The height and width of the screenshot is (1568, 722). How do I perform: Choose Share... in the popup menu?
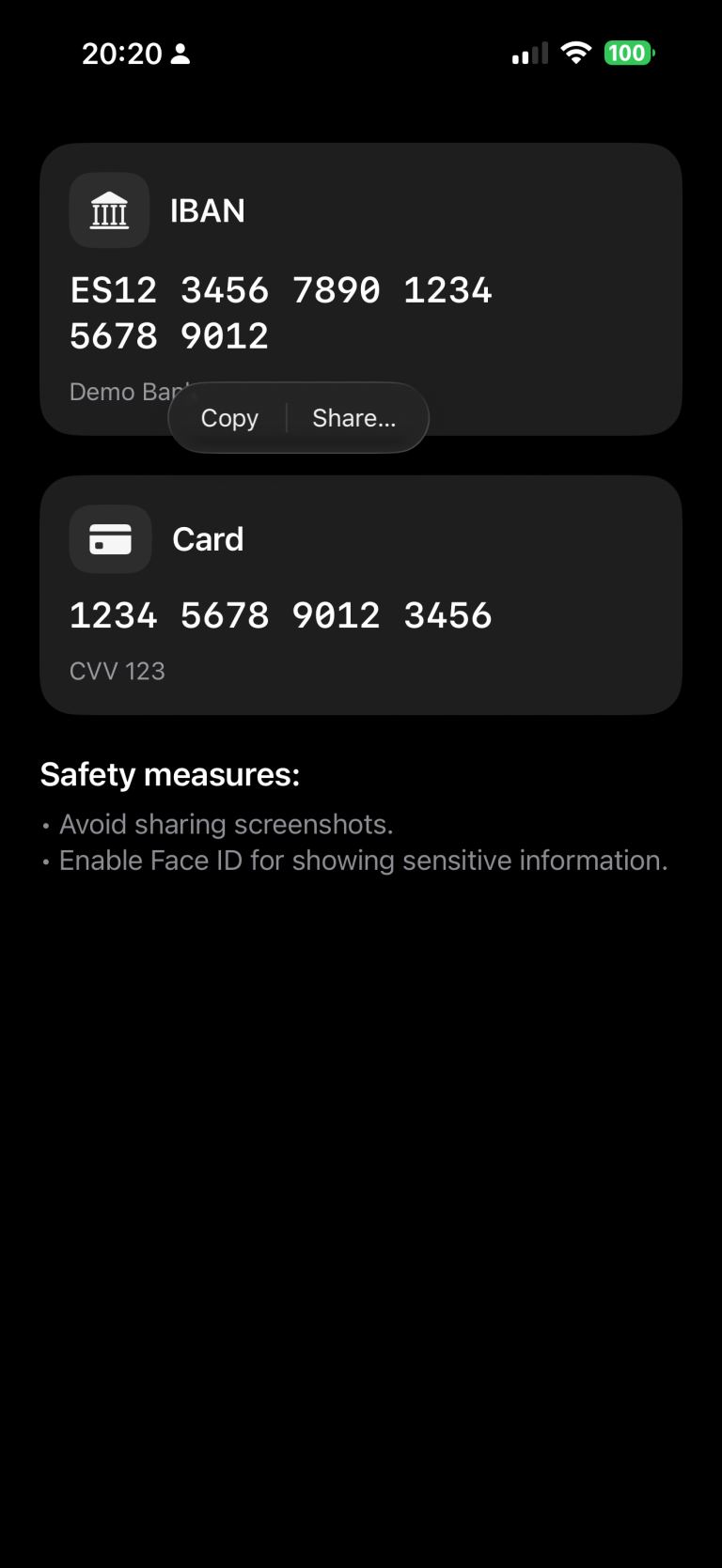[x=354, y=418]
